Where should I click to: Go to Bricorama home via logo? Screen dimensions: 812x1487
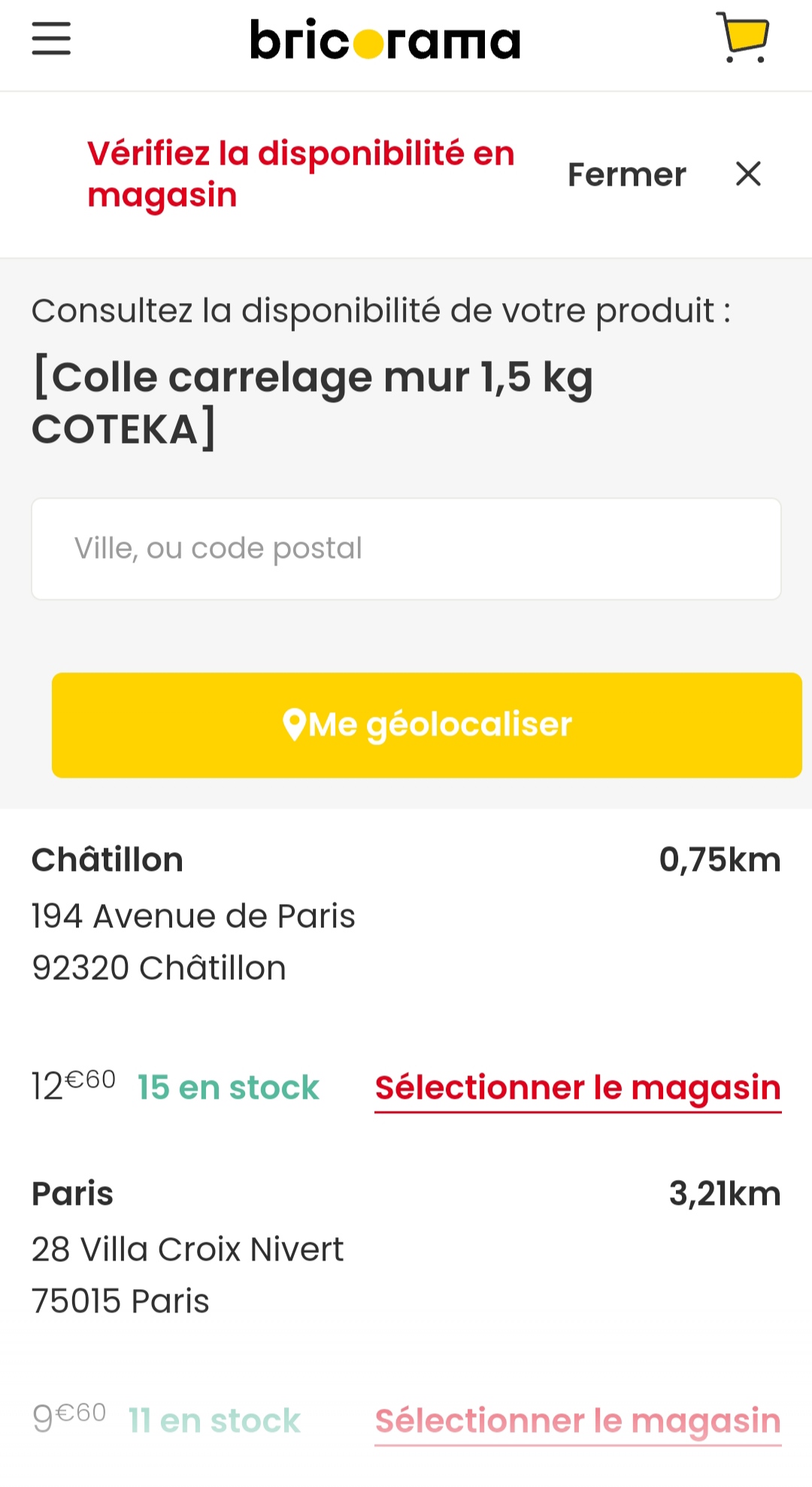[x=385, y=41]
